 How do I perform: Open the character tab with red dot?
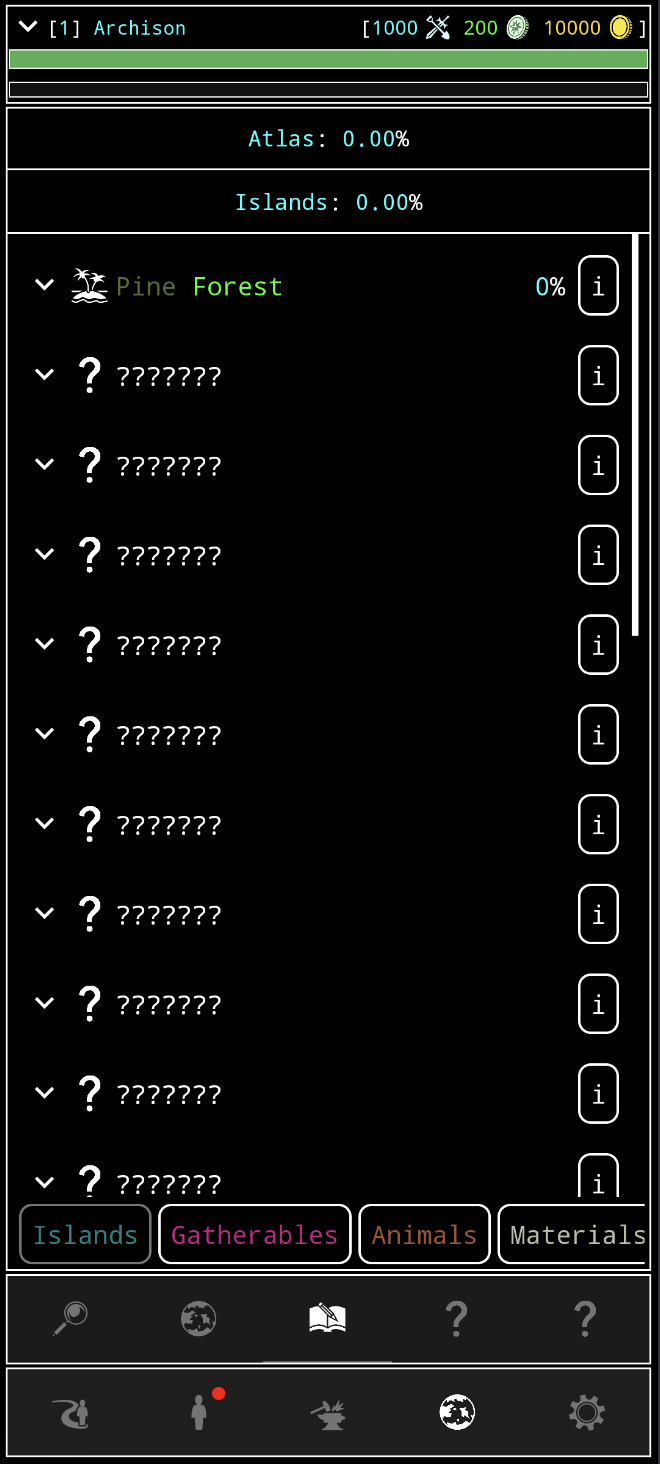[200, 1412]
